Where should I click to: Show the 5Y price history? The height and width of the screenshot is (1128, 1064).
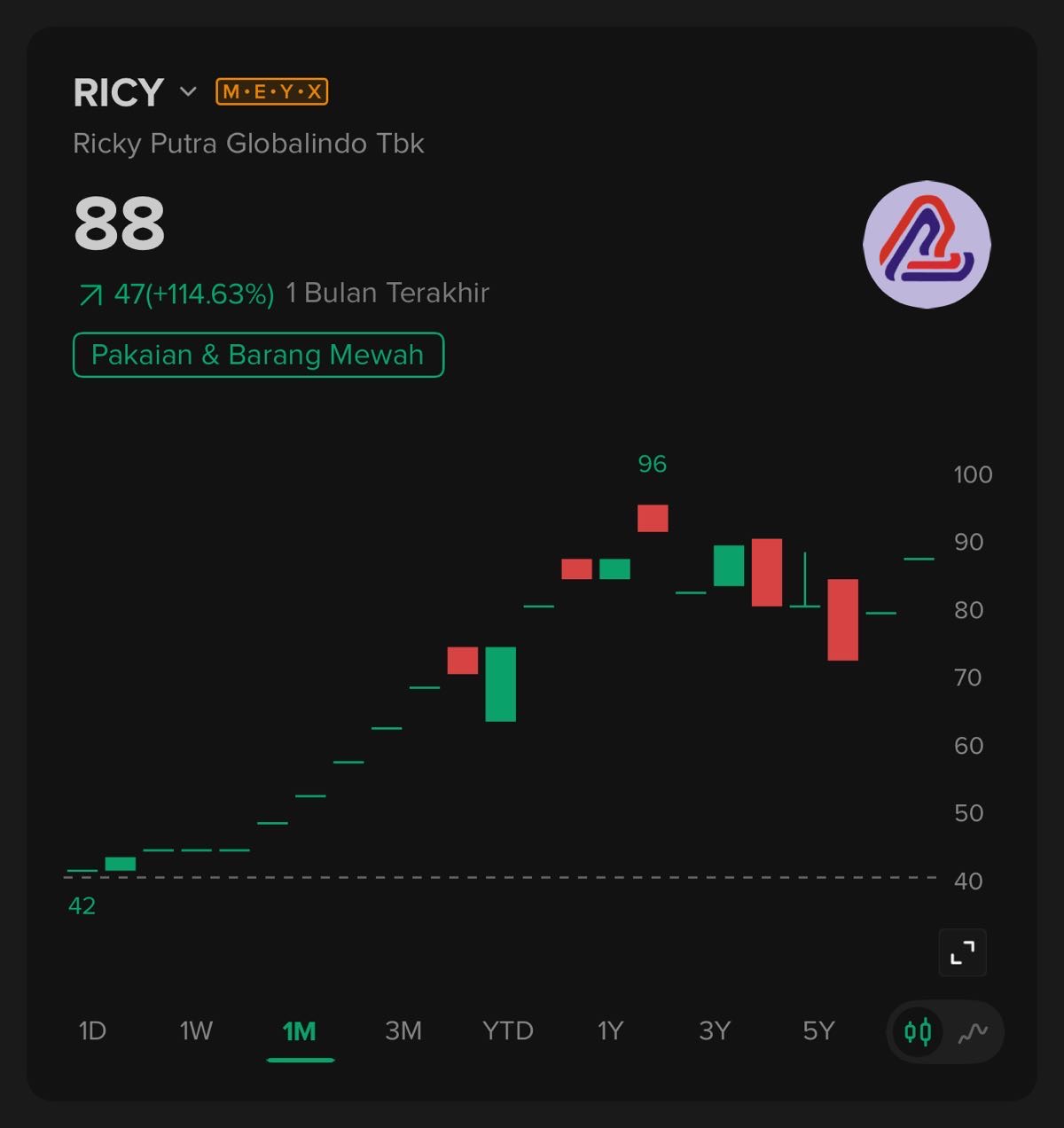tap(818, 1030)
